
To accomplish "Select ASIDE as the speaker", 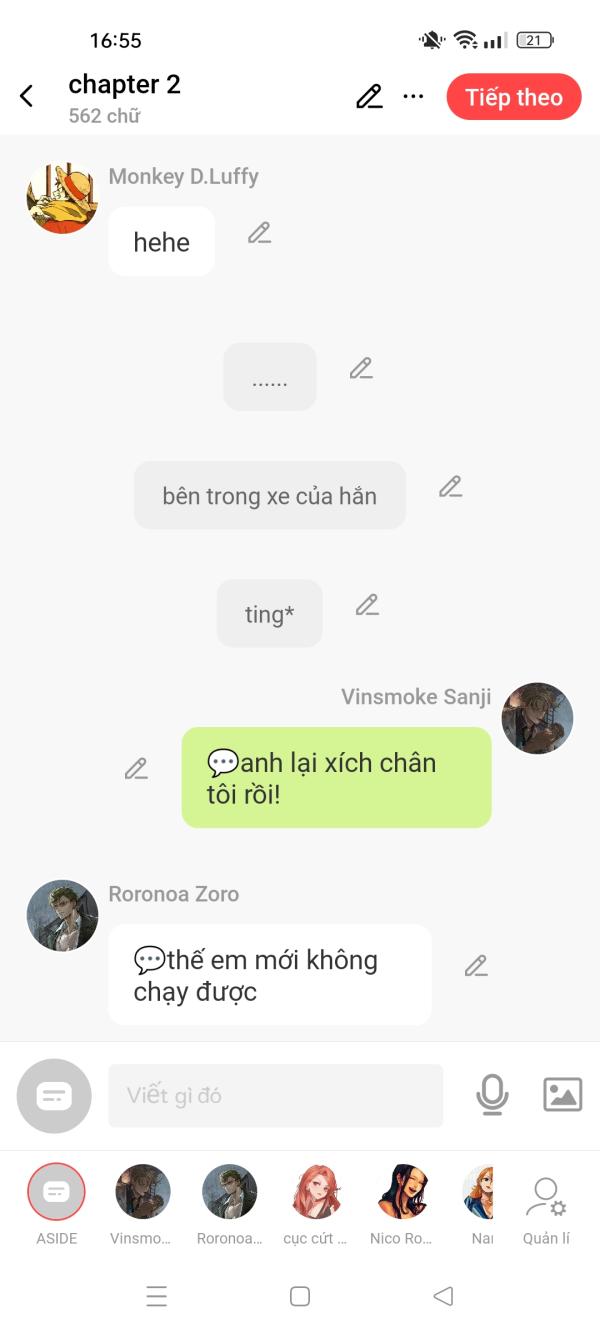I will click(x=57, y=1192).
